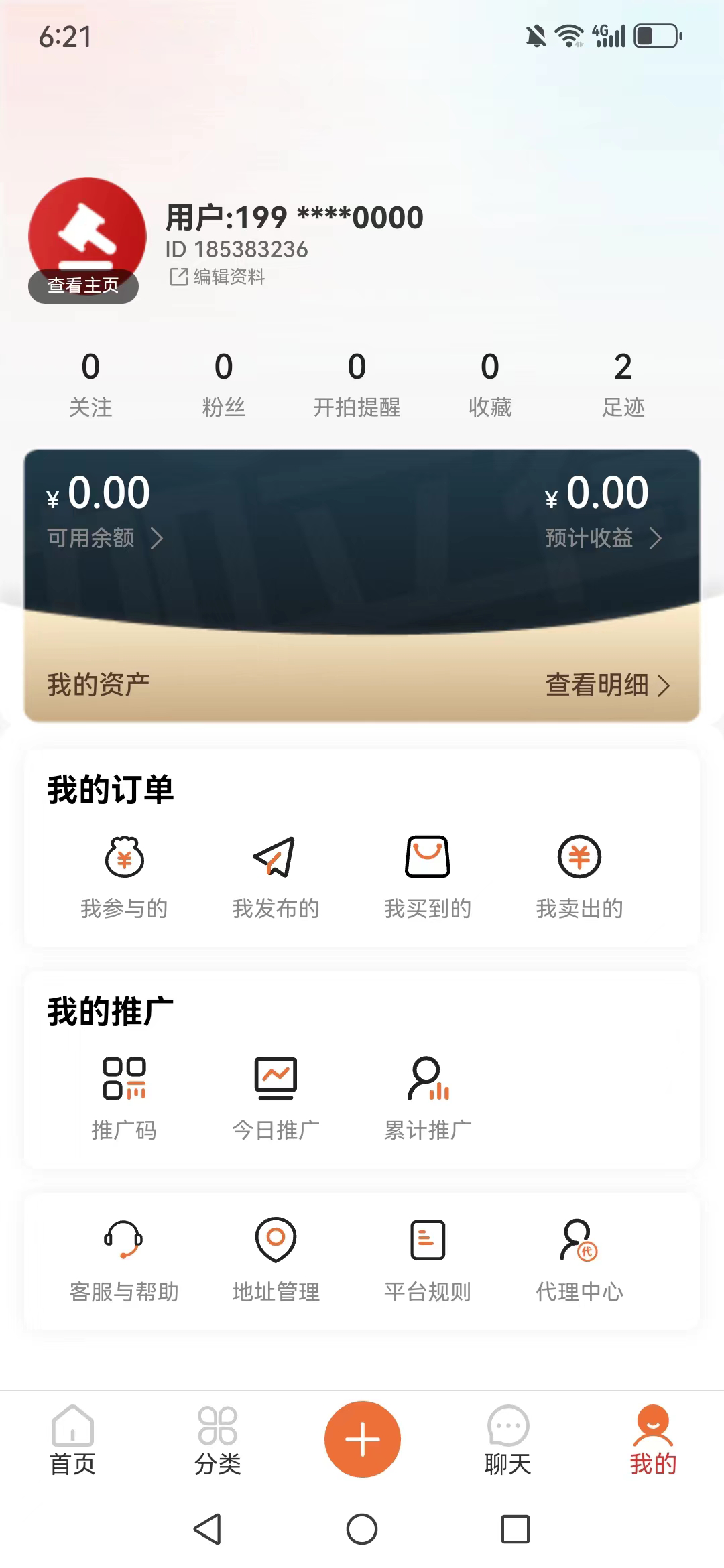Tap the orange plus publish button
Screen dimensions: 724x1568
click(x=362, y=1437)
